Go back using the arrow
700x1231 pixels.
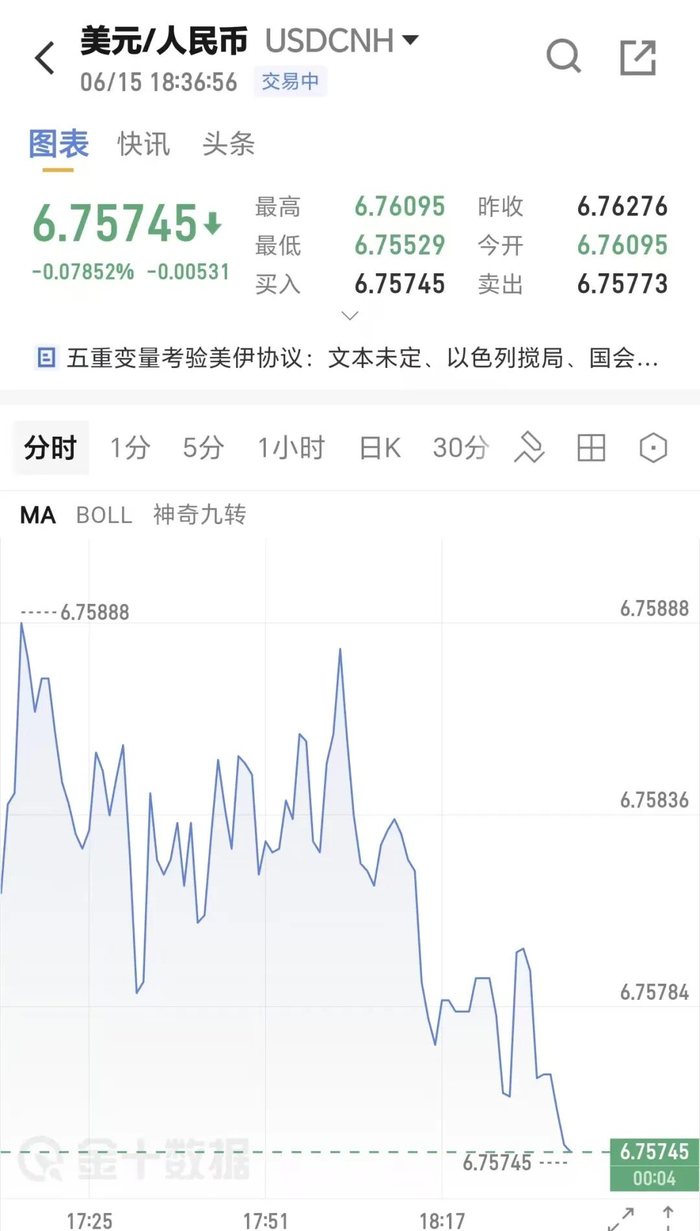(x=45, y=59)
